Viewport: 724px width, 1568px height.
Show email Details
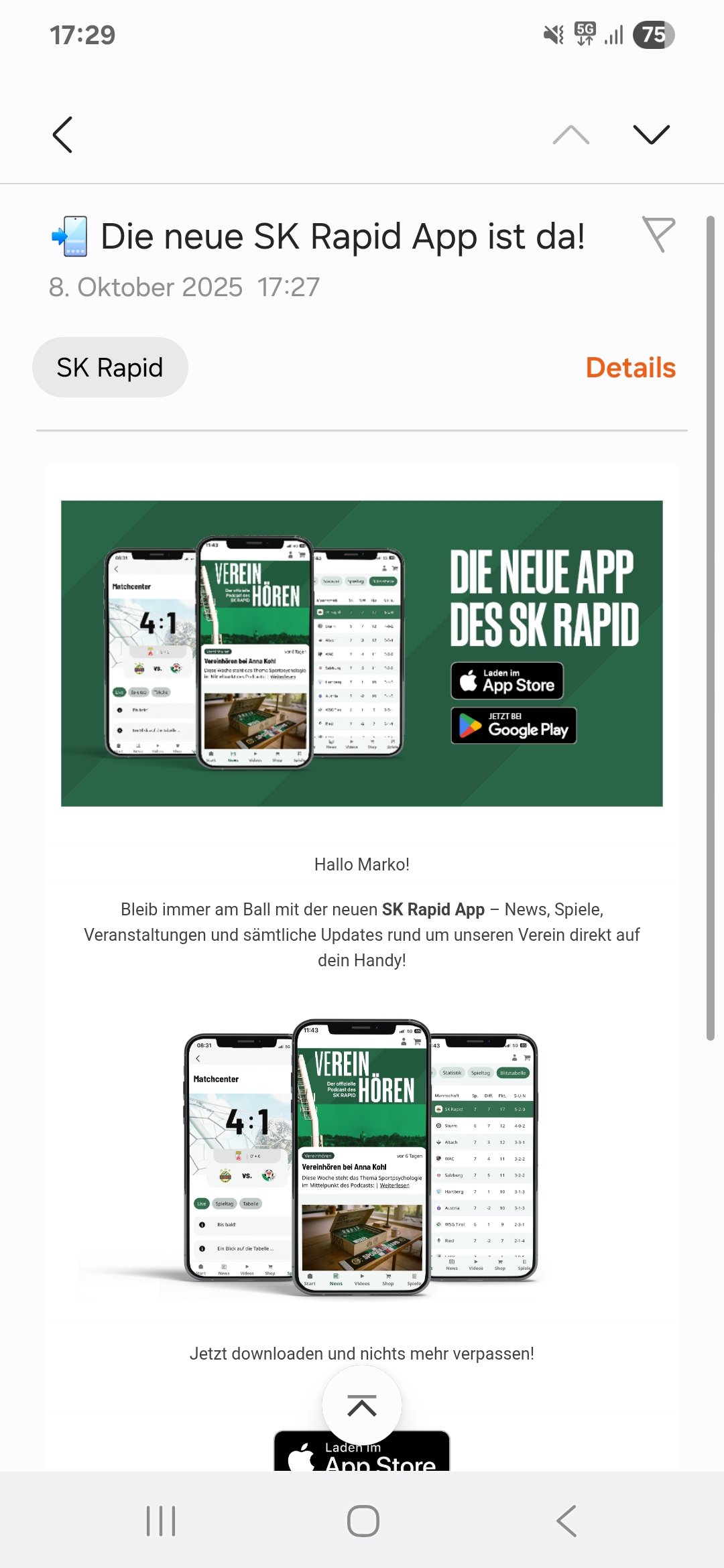coord(630,367)
